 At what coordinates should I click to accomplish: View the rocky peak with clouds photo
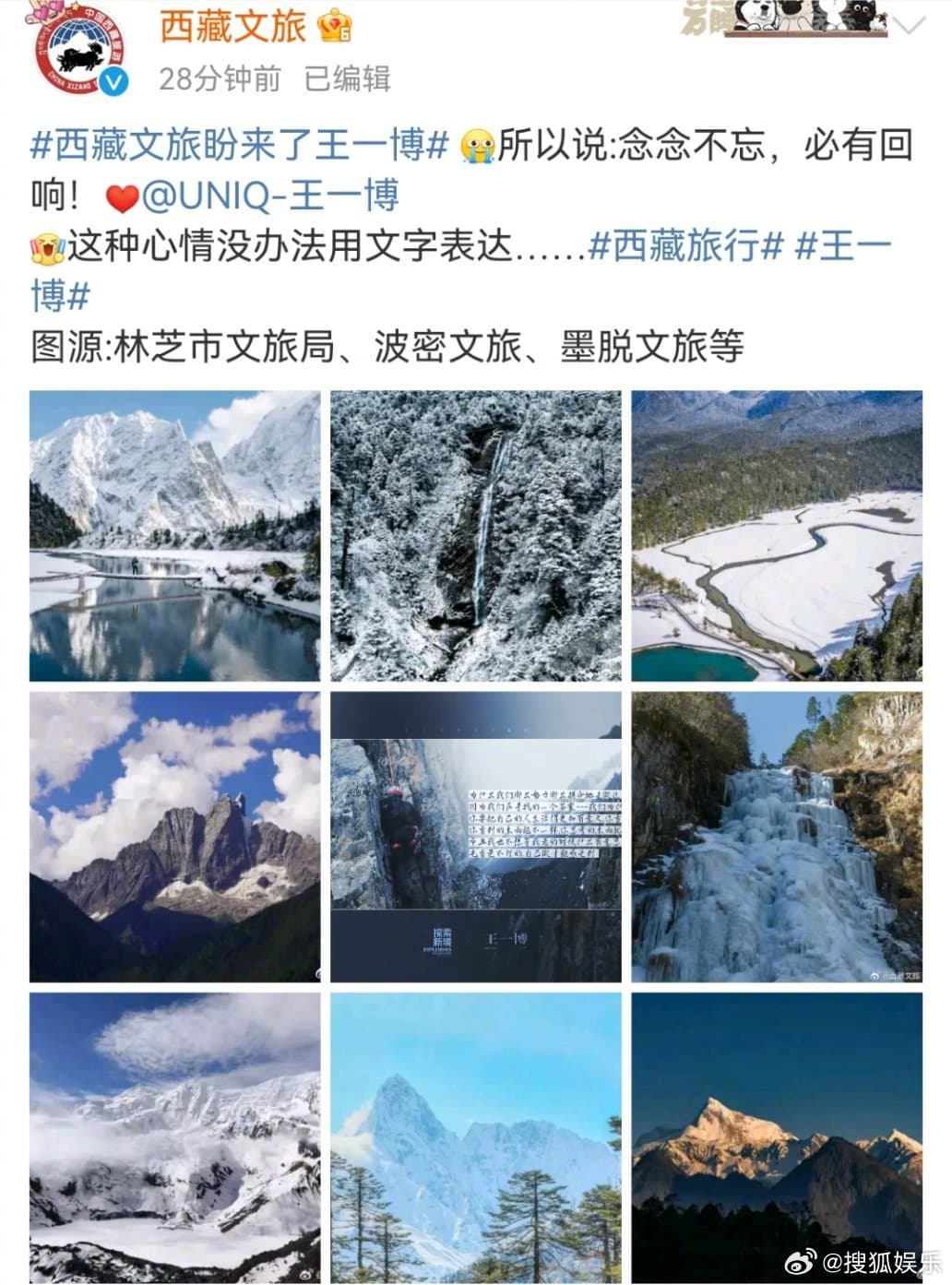click(174, 837)
